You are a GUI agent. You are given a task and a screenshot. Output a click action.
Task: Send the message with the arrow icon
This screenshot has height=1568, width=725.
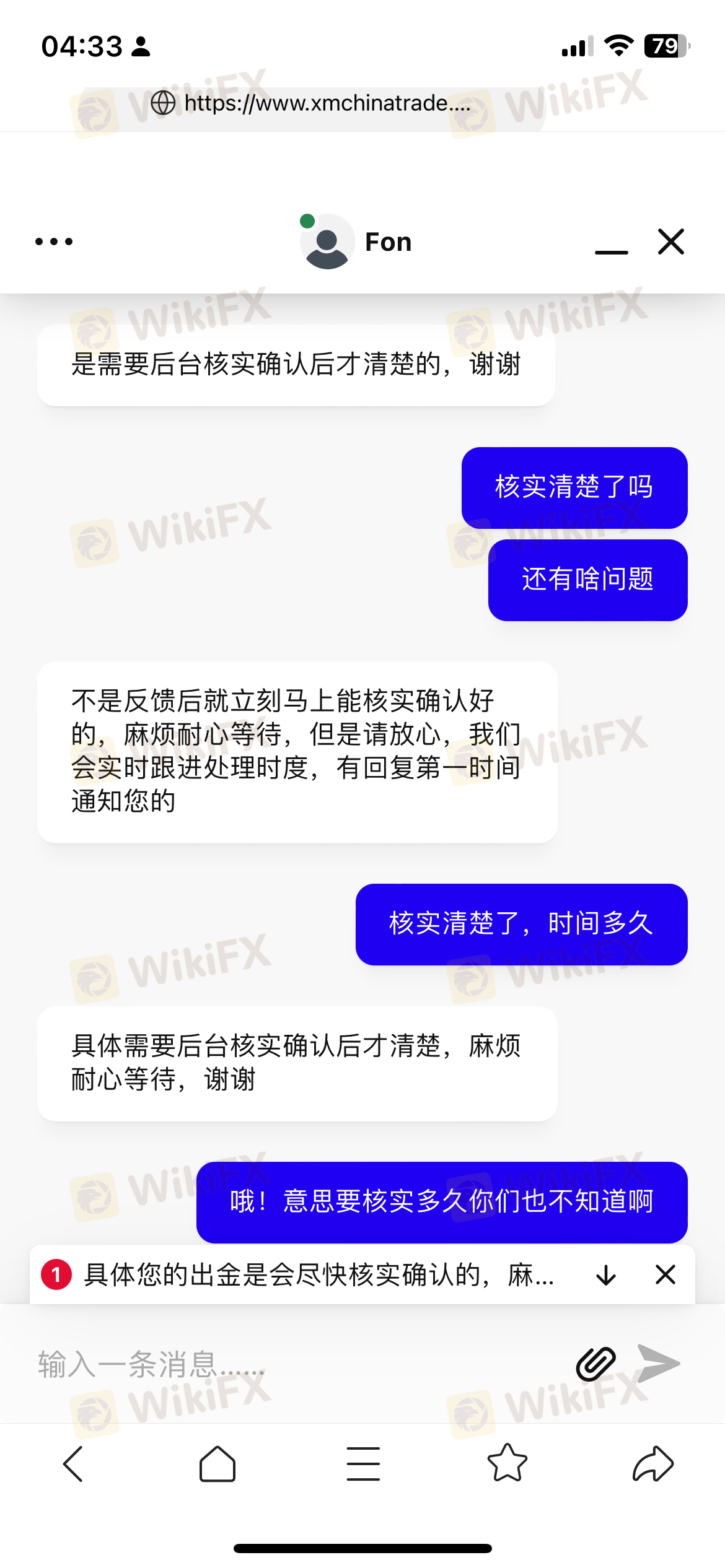[659, 1364]
